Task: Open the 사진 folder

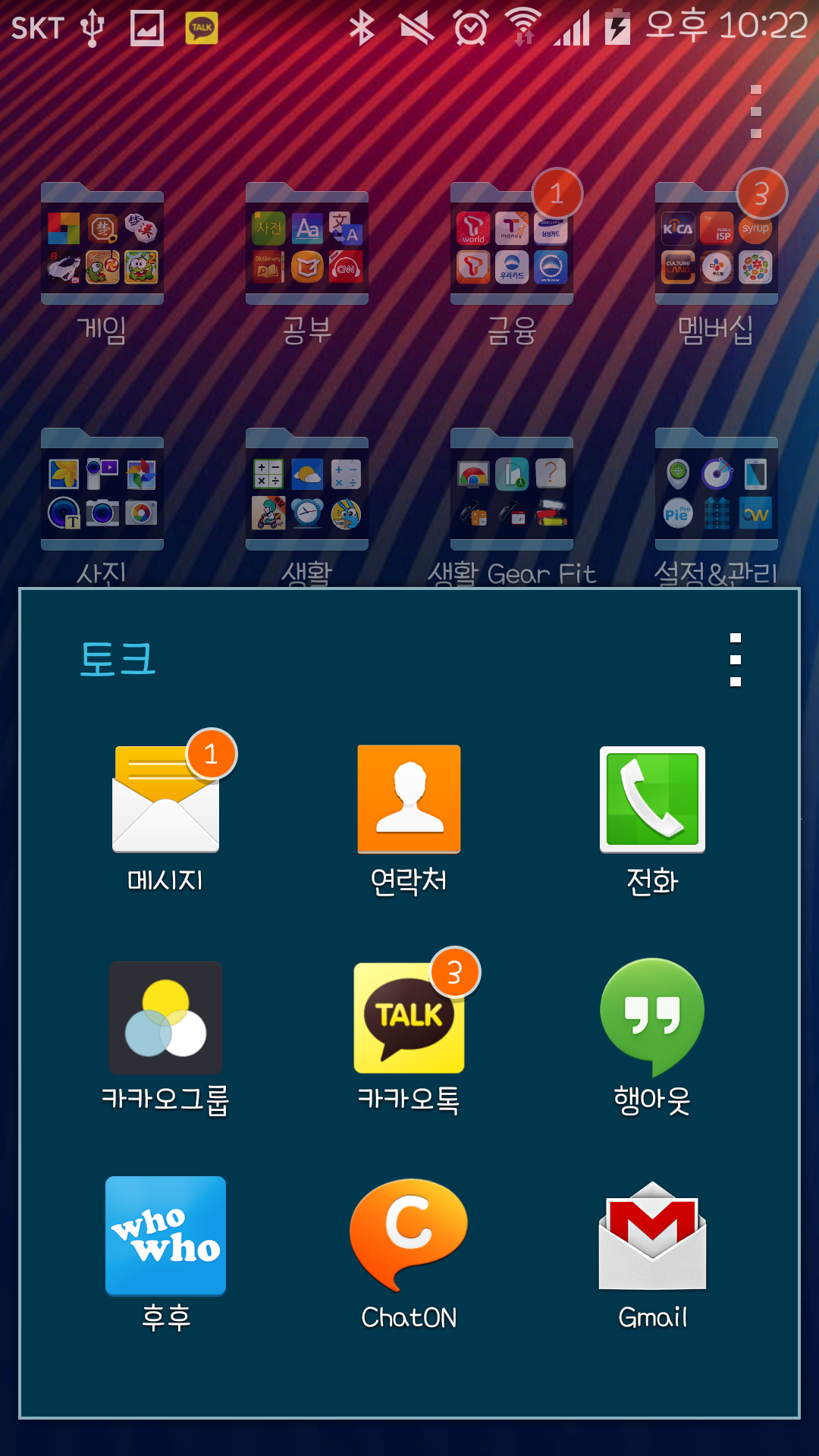Action: pos(102,493)
